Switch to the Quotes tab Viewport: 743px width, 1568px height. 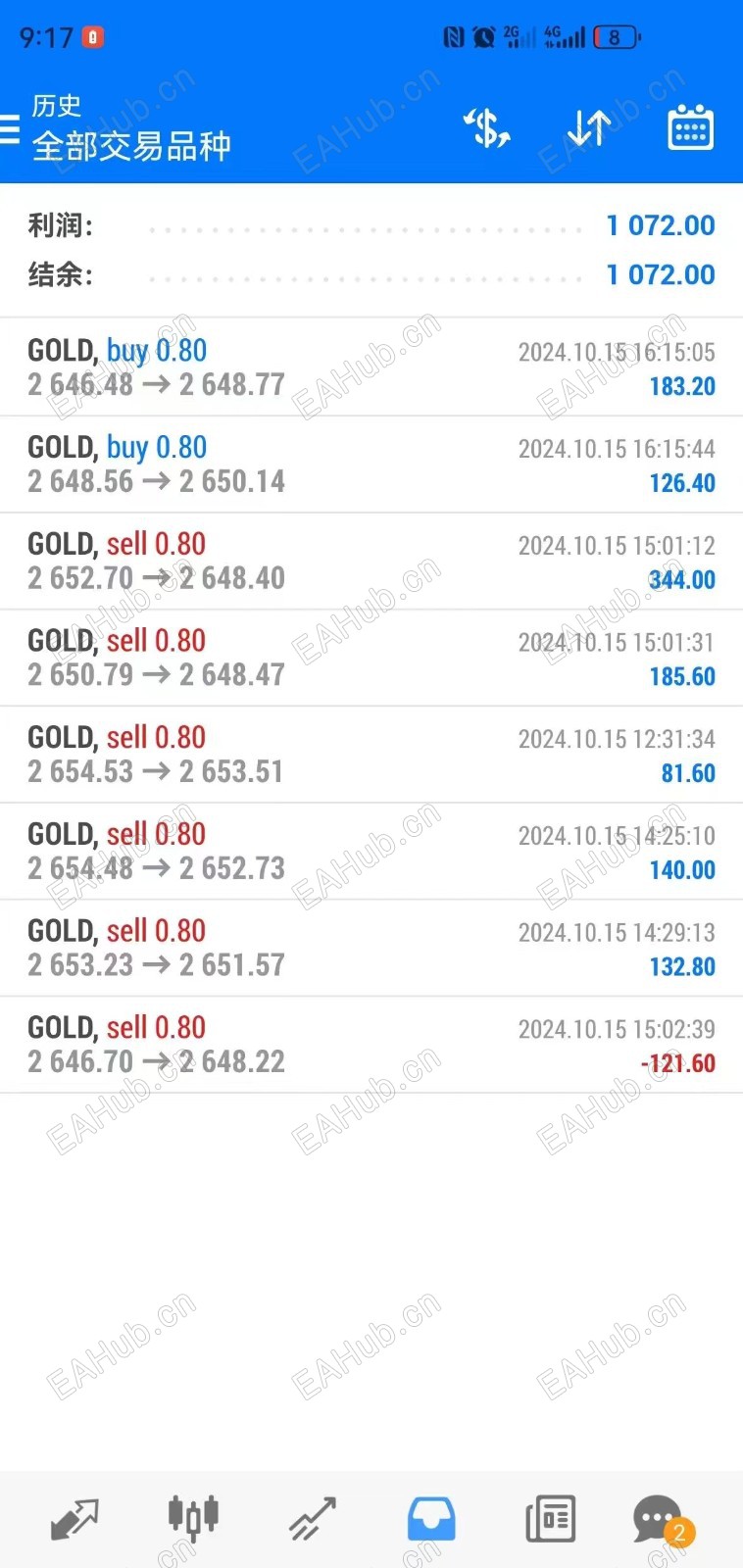coord(74,1519)
